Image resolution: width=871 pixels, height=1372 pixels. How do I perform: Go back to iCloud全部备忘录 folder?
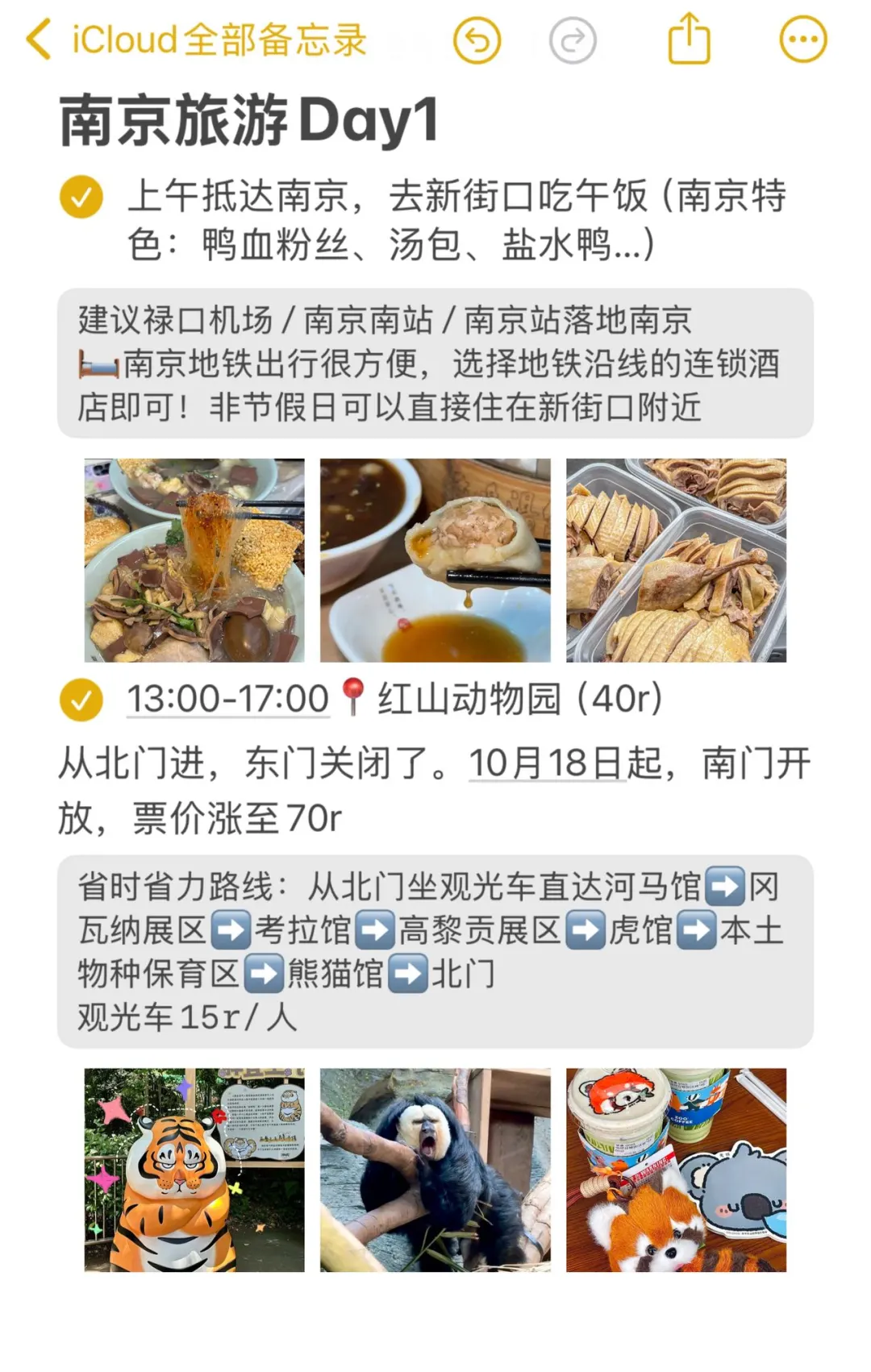coord(194,40)
